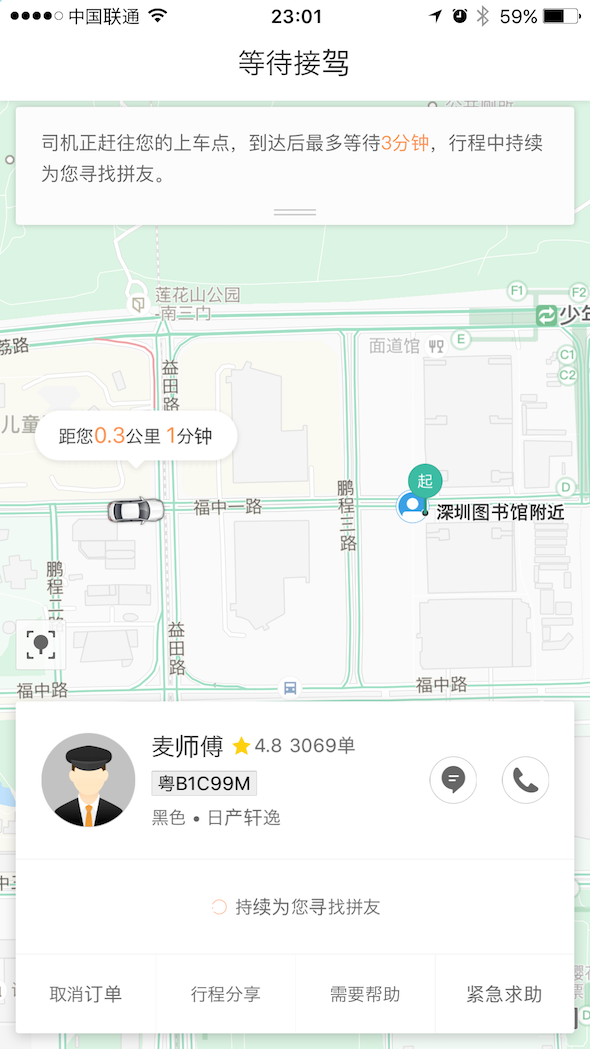Screen dimensions: 590x1049
Task: Expand the pickup notice handle
Action: tap(294, 212)
